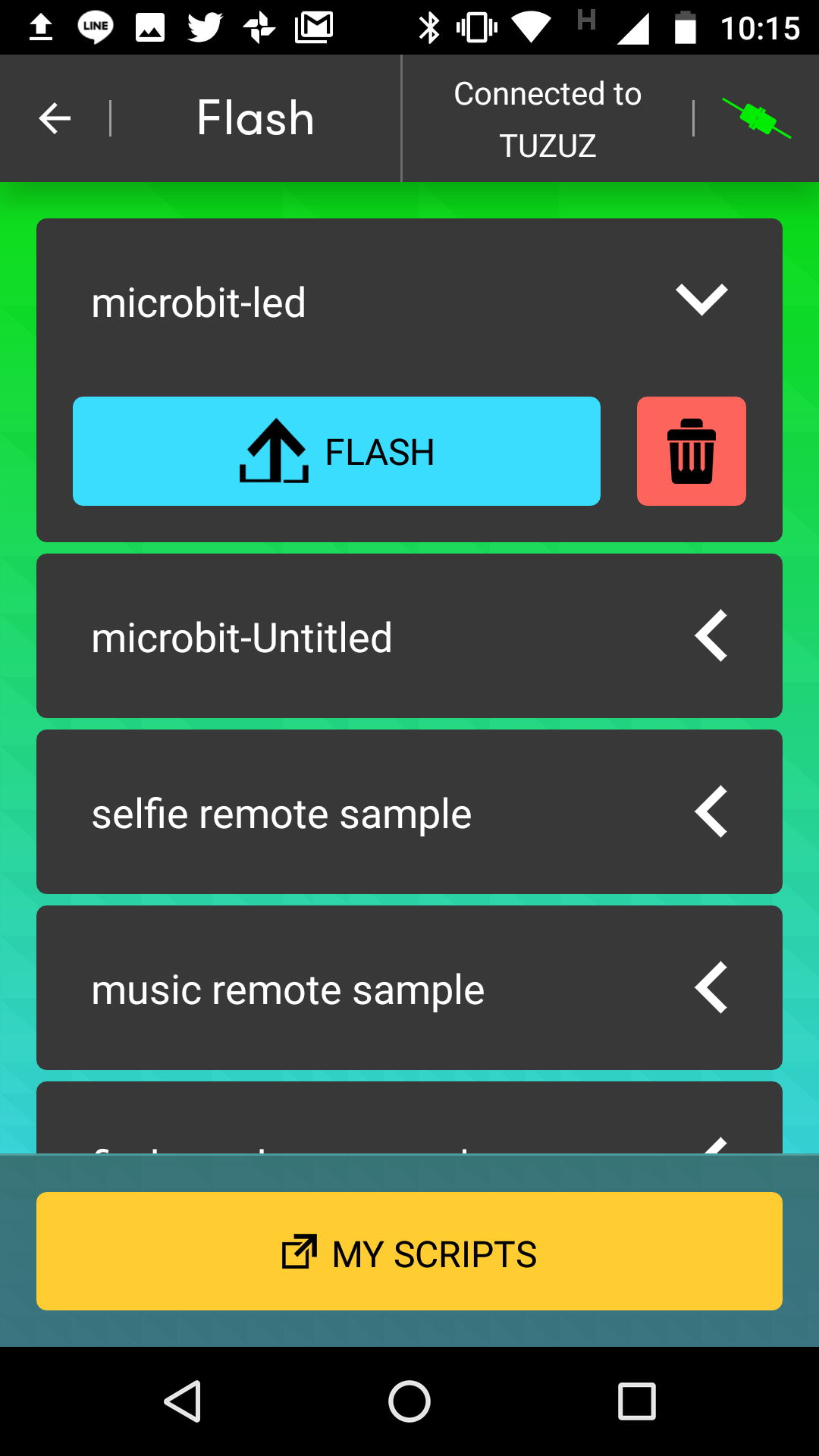Flash the microbit-led script
The width and height of the screenshot is (819, 1456).
(337, 451)
